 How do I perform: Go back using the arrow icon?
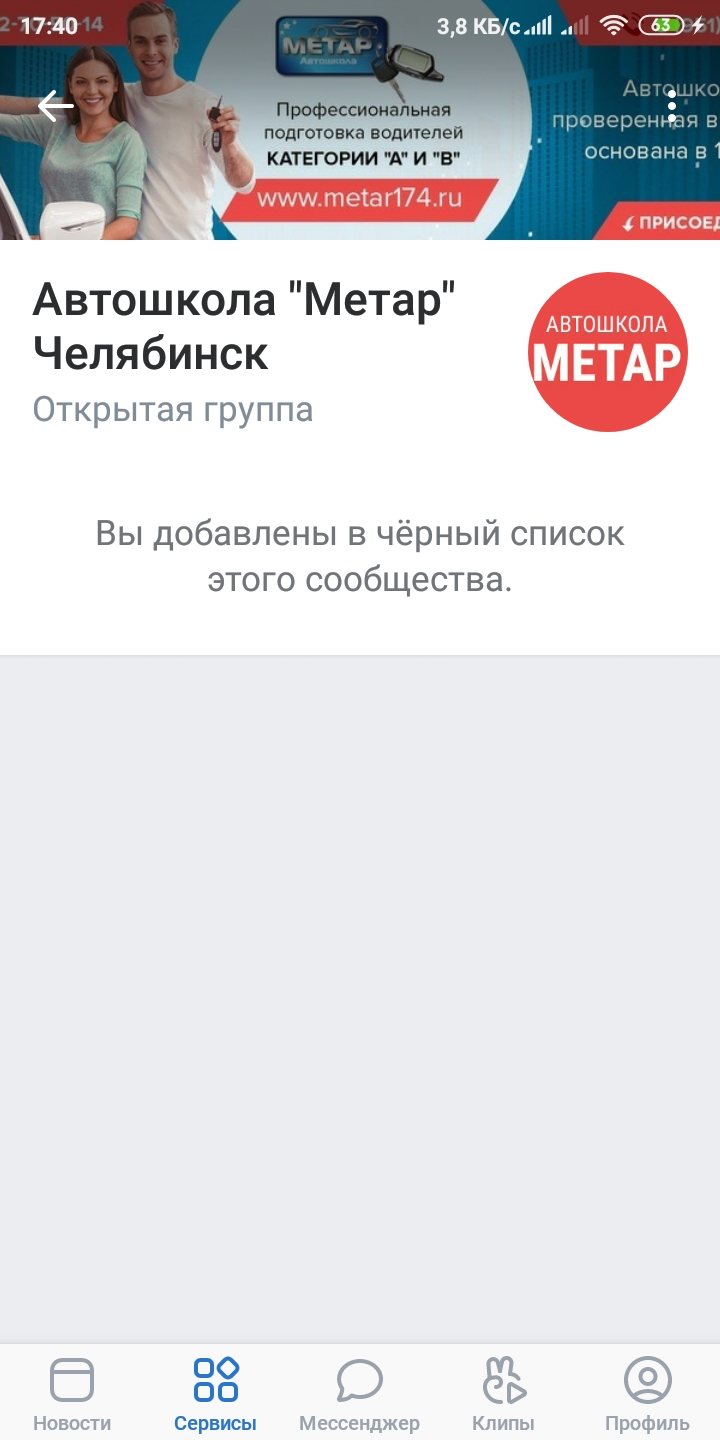(x=56, y=106)
